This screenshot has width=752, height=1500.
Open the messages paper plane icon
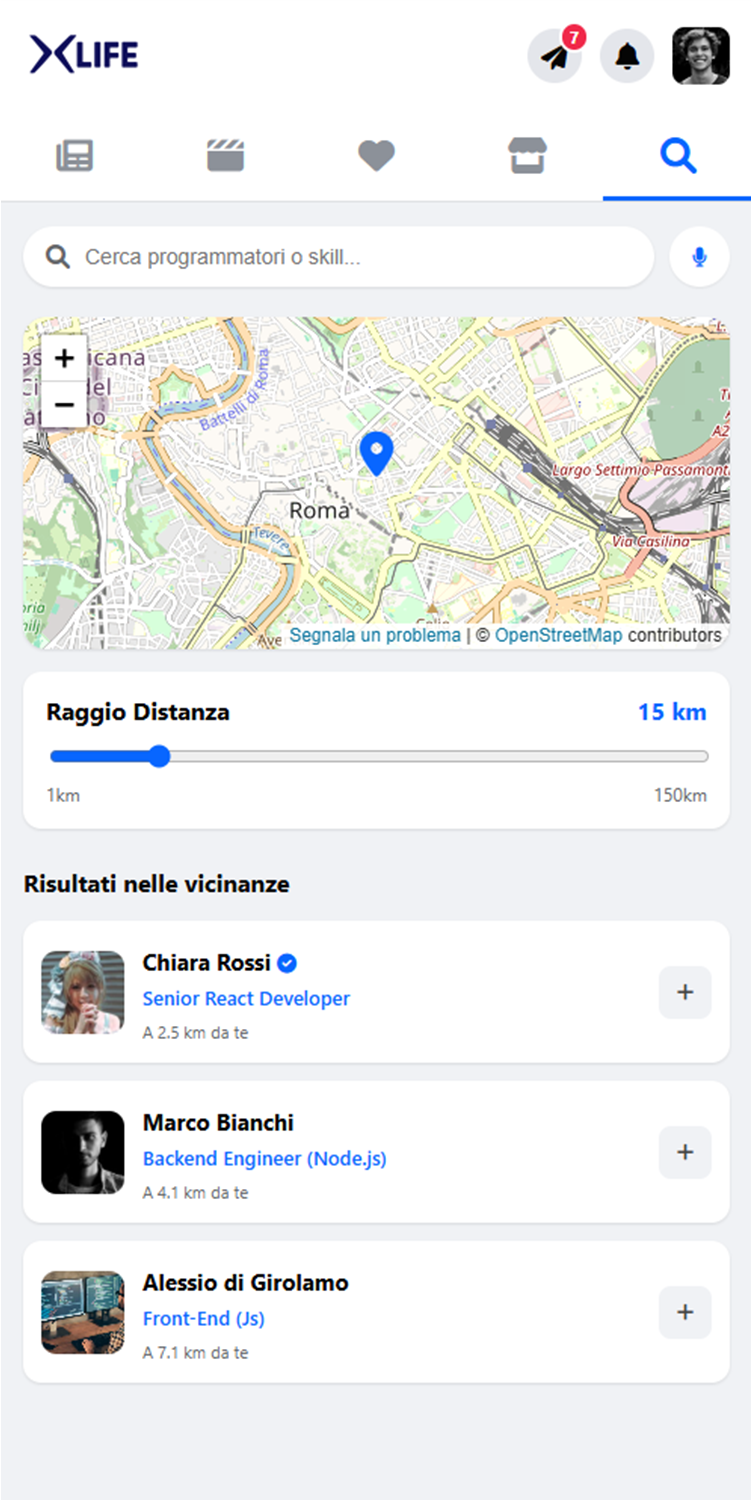point(554,57)
